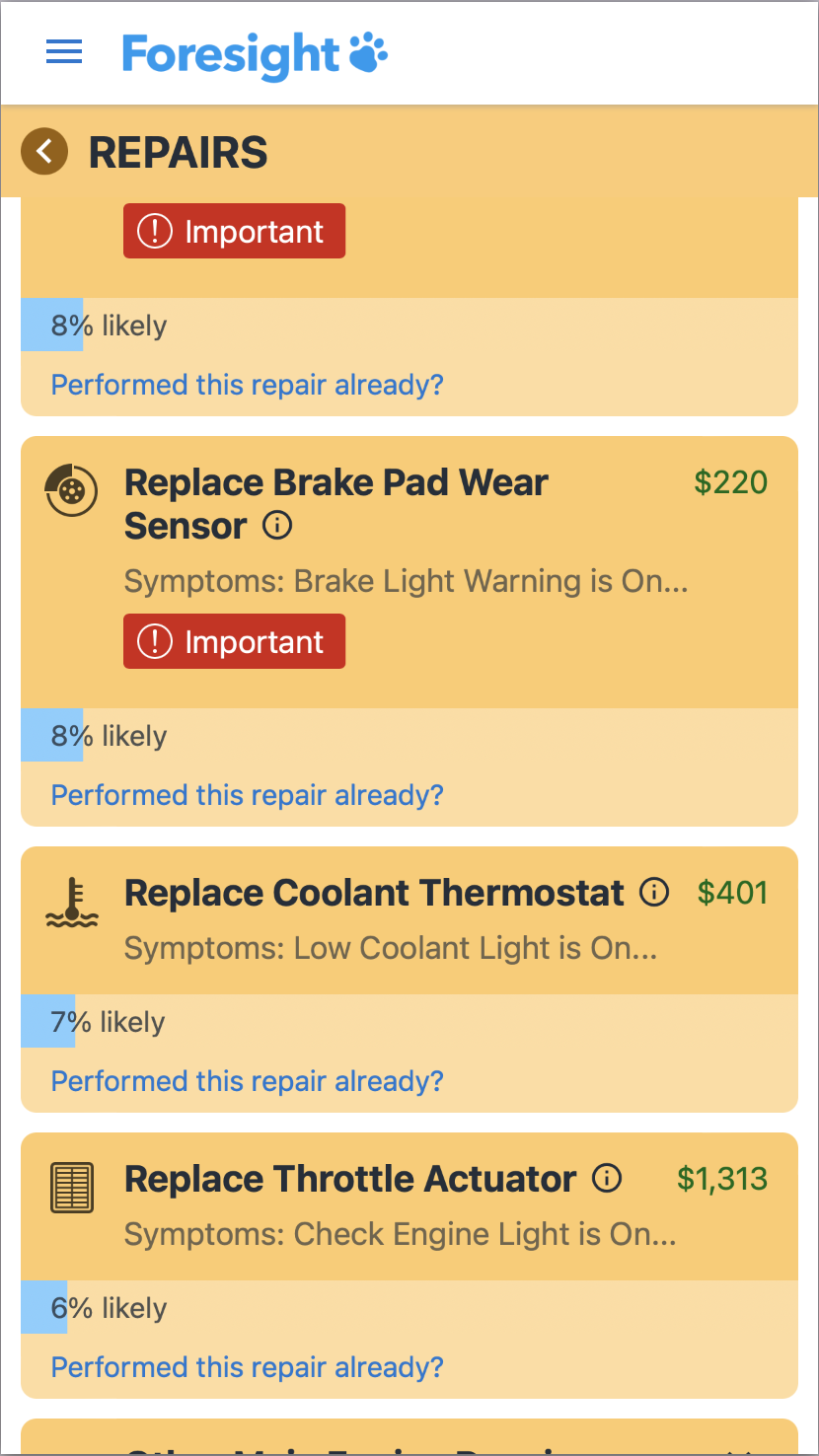Show info for Replace Throttle Actuator
Viewport: 819px width, 1456px height.
607,1179
